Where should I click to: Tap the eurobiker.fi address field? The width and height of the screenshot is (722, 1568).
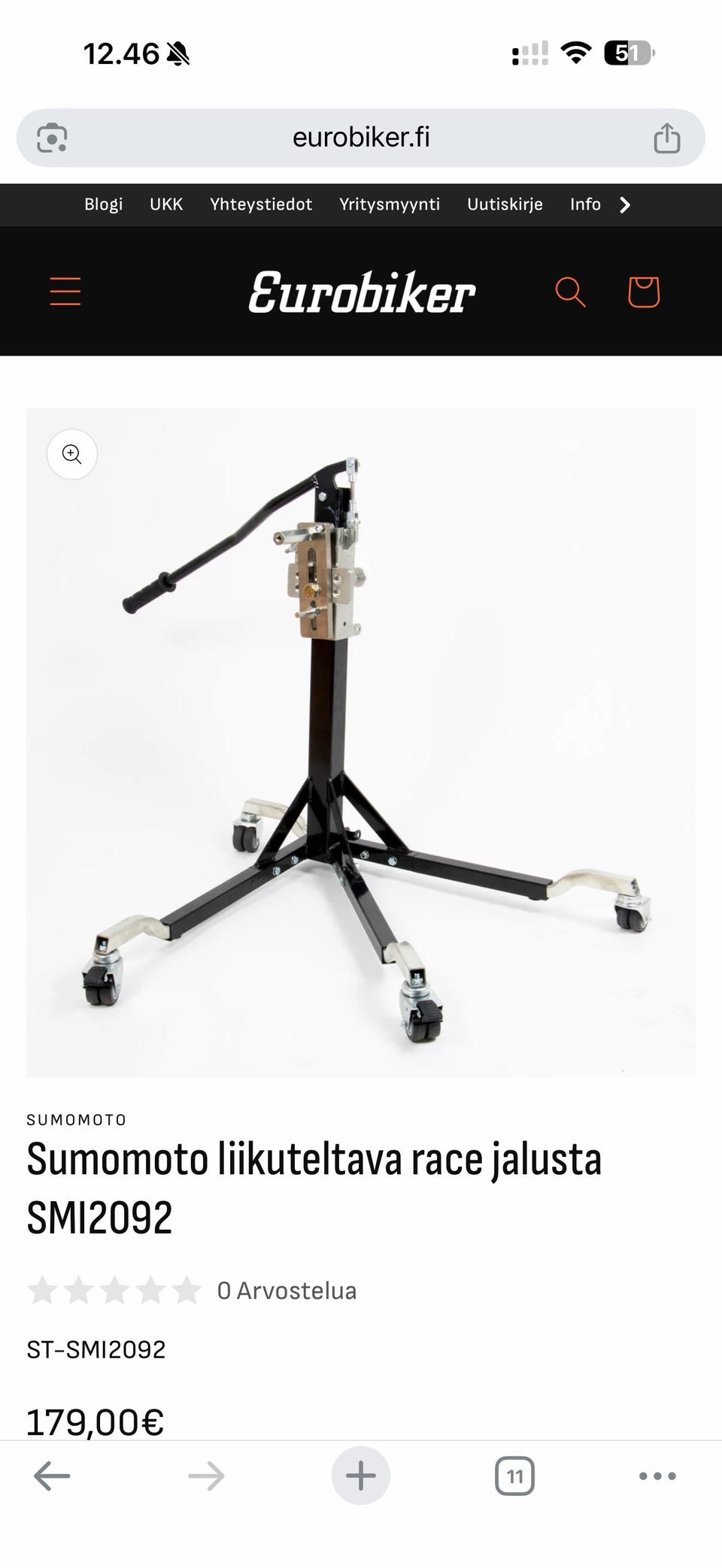click(x=361, y=138)
